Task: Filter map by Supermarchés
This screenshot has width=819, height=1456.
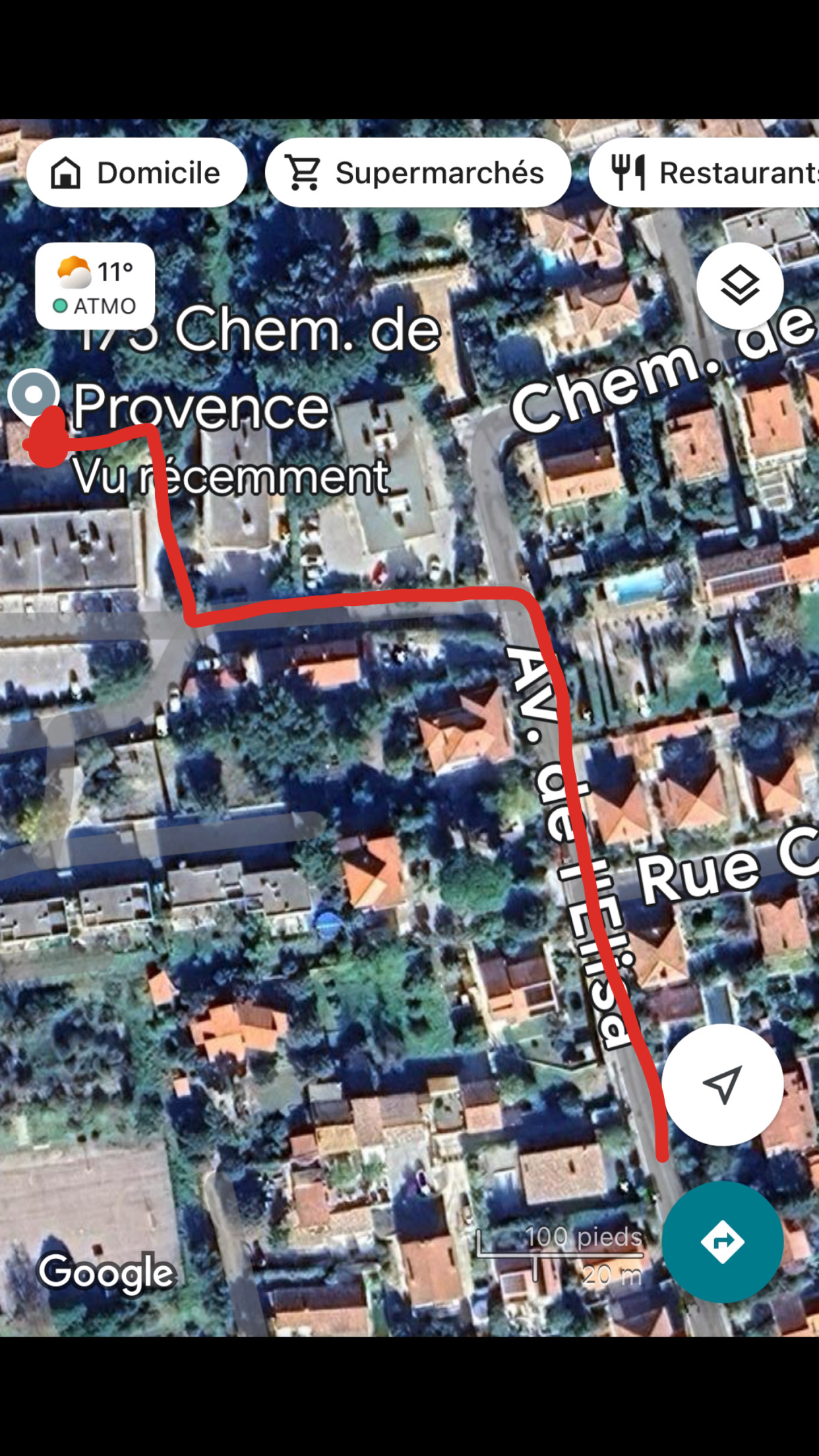Action: pos(417,173)
